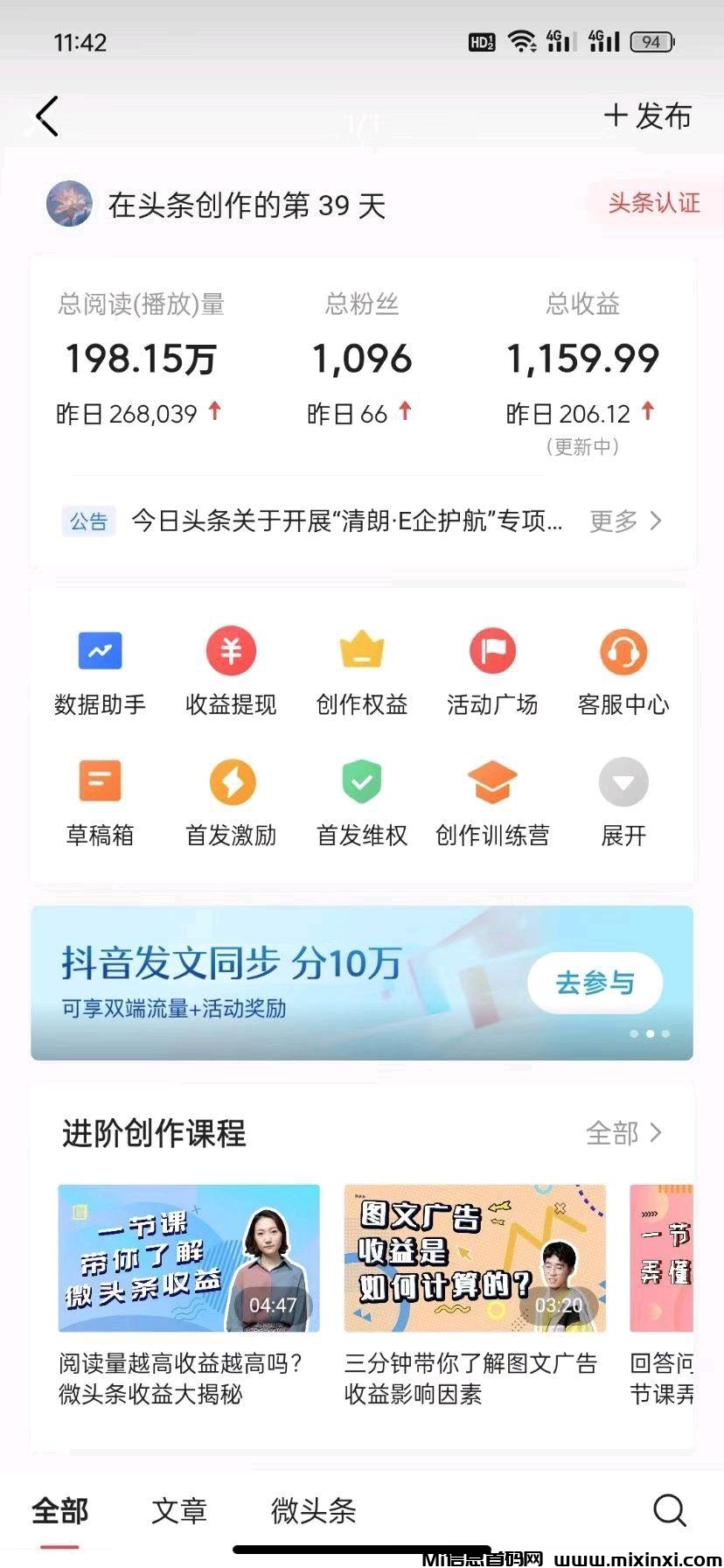Expand more tools with 展开
This screenshot has height=1568, width=724.
click(x=623, y=800)
